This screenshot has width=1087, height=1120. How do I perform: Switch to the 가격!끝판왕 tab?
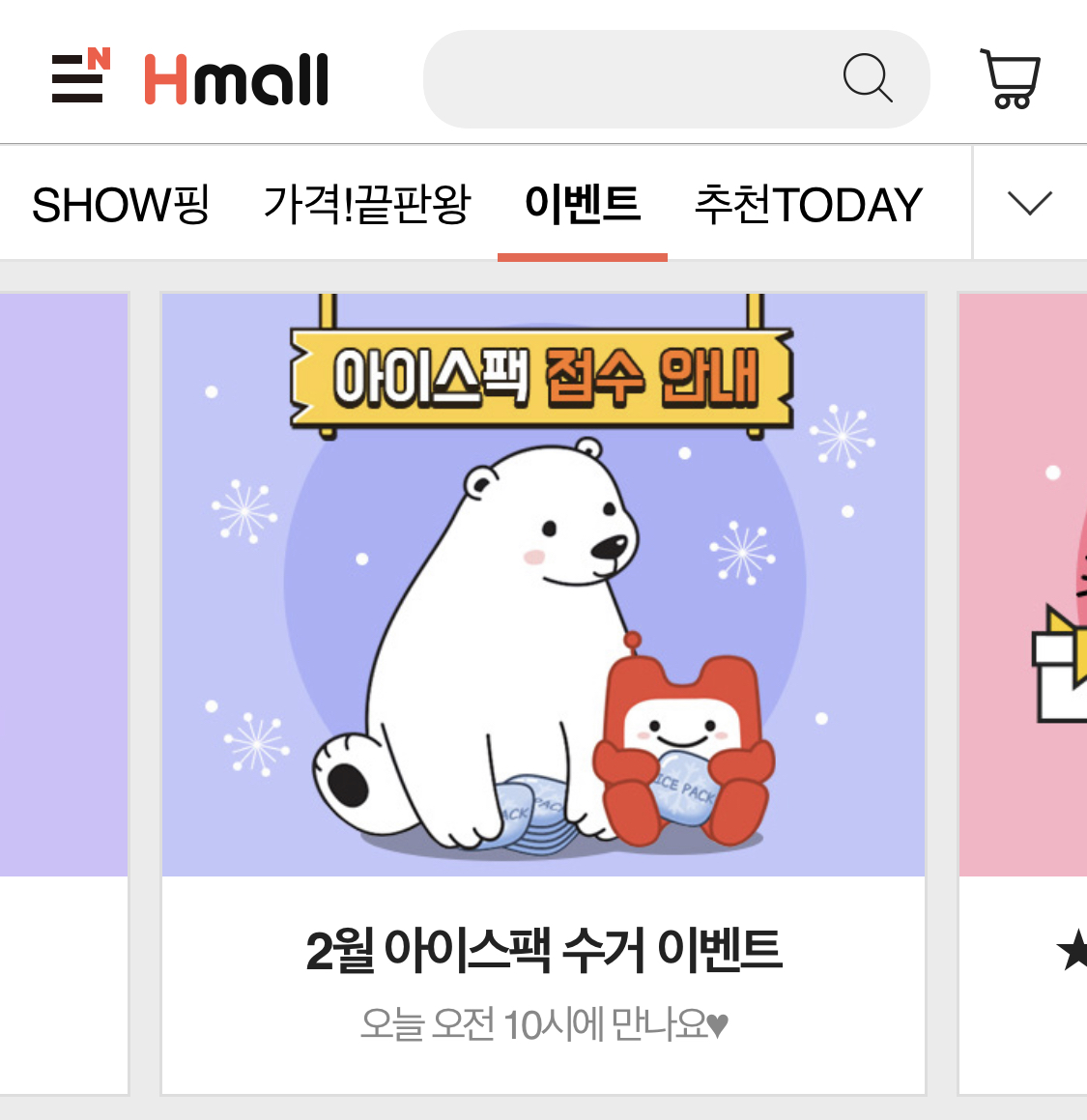367,204
